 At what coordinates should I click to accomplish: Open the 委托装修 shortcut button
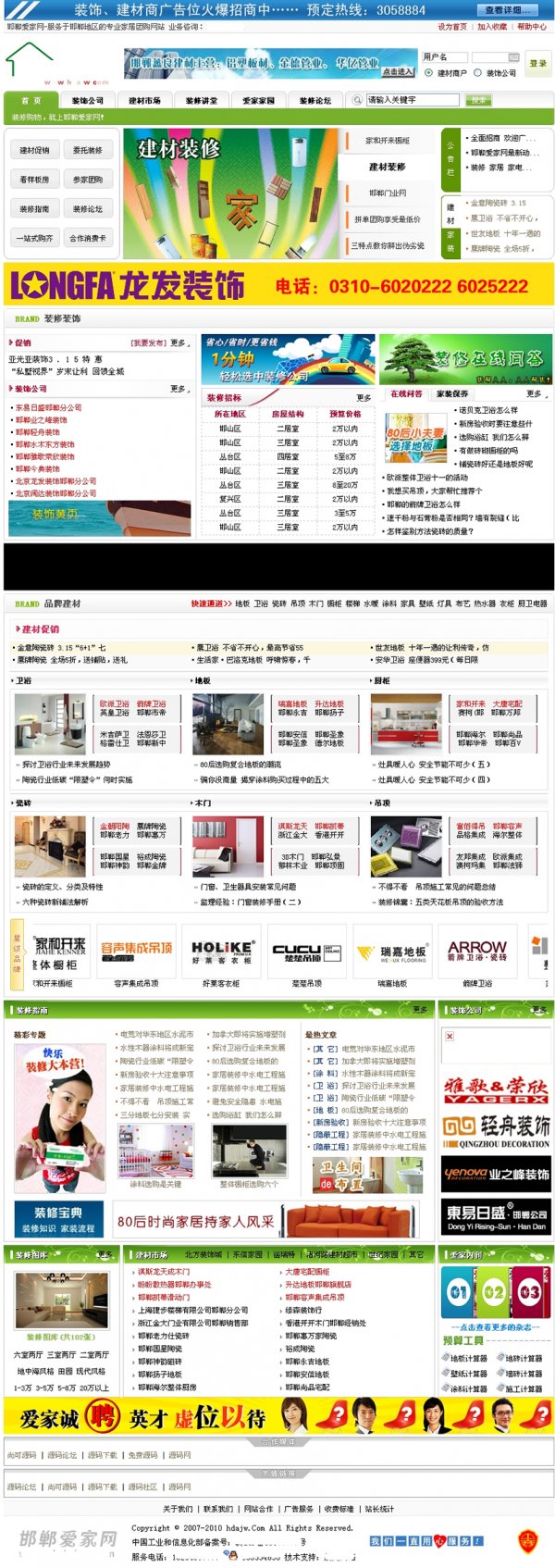point(88,150)
